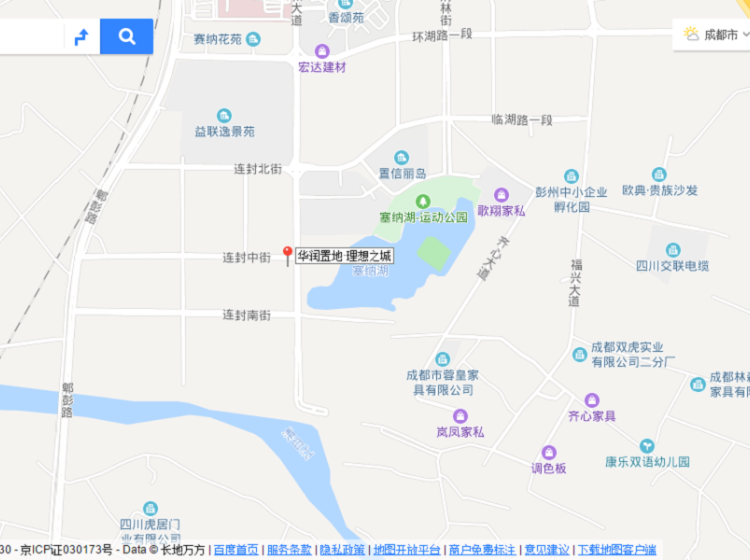Open the 百度首页 footer link
Viewport: 750px width, 560px height.
(x=236, y=550)
